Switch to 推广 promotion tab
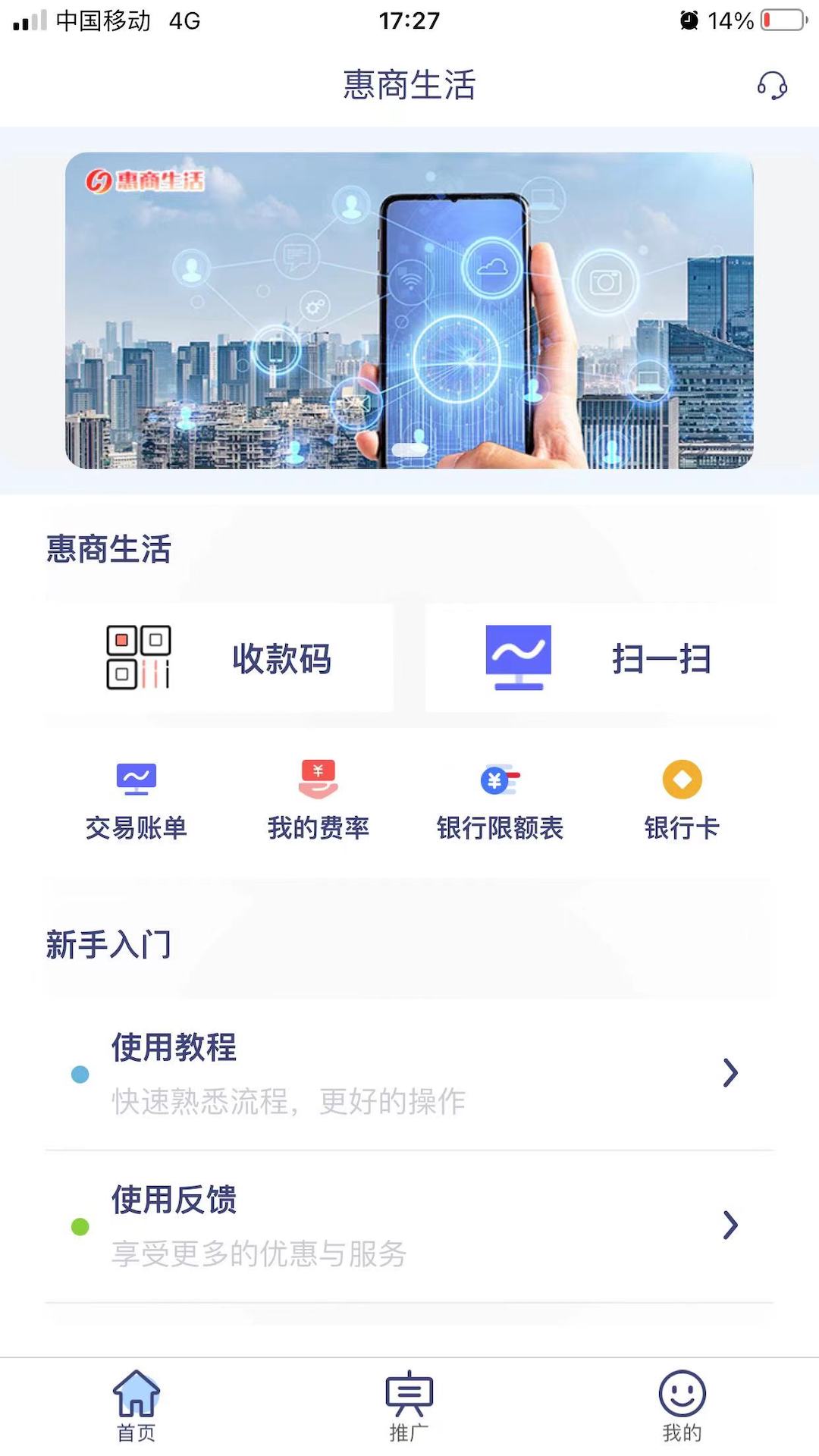819x1456 pixels. 409,1405
